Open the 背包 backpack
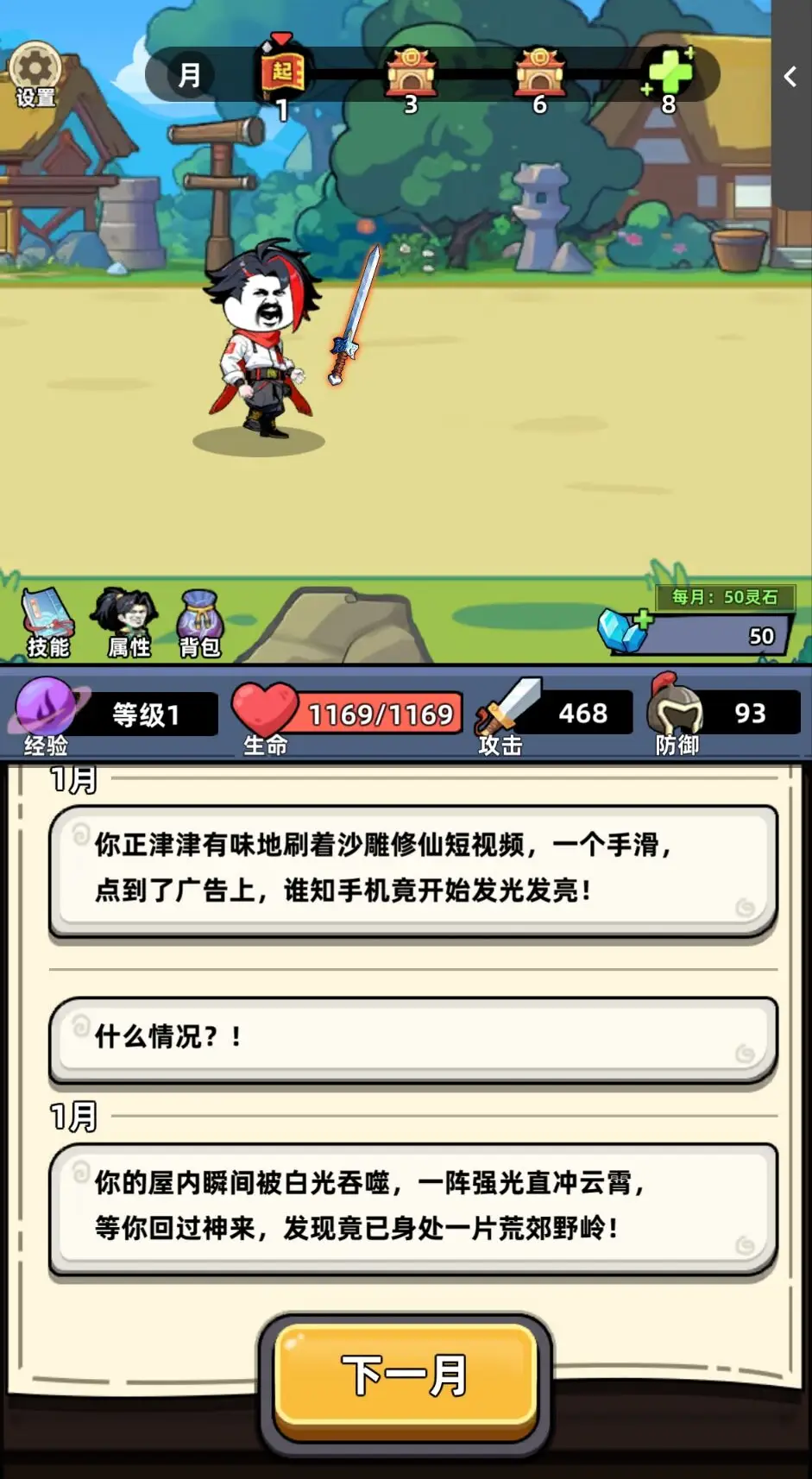Screen dimensions: 812x1479 point(200,623)
